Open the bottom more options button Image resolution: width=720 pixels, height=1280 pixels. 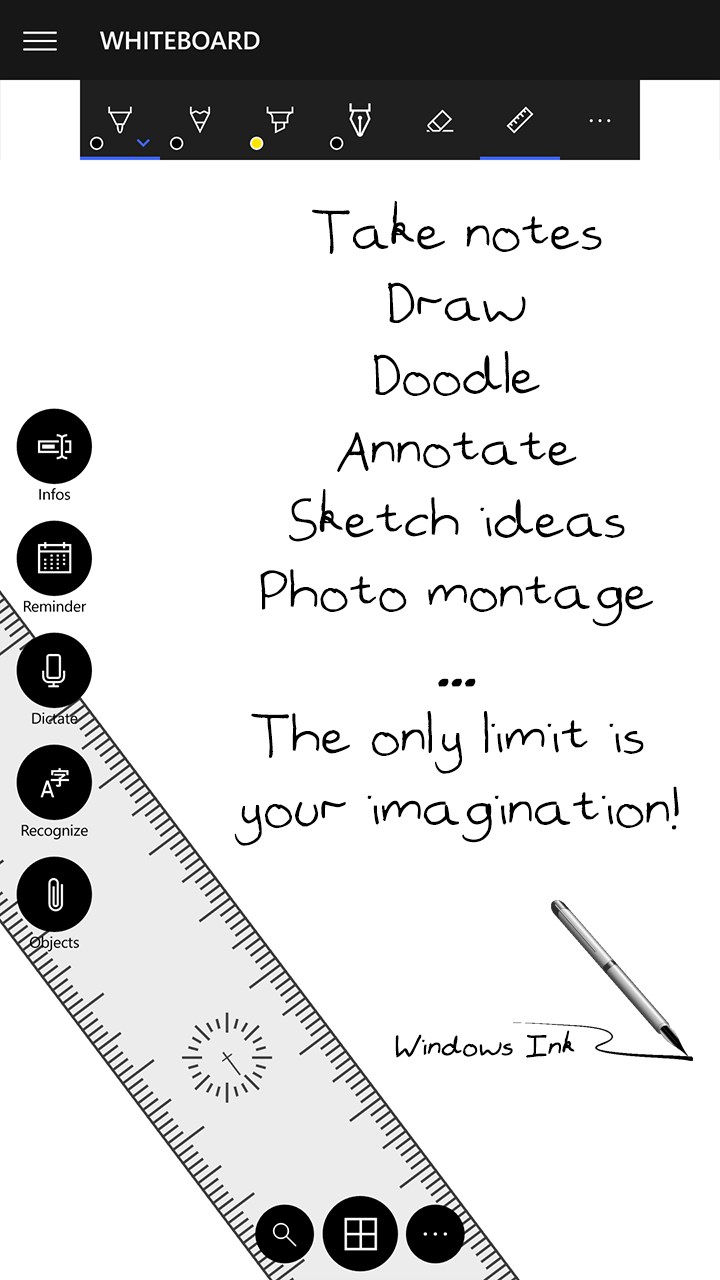435,1235
